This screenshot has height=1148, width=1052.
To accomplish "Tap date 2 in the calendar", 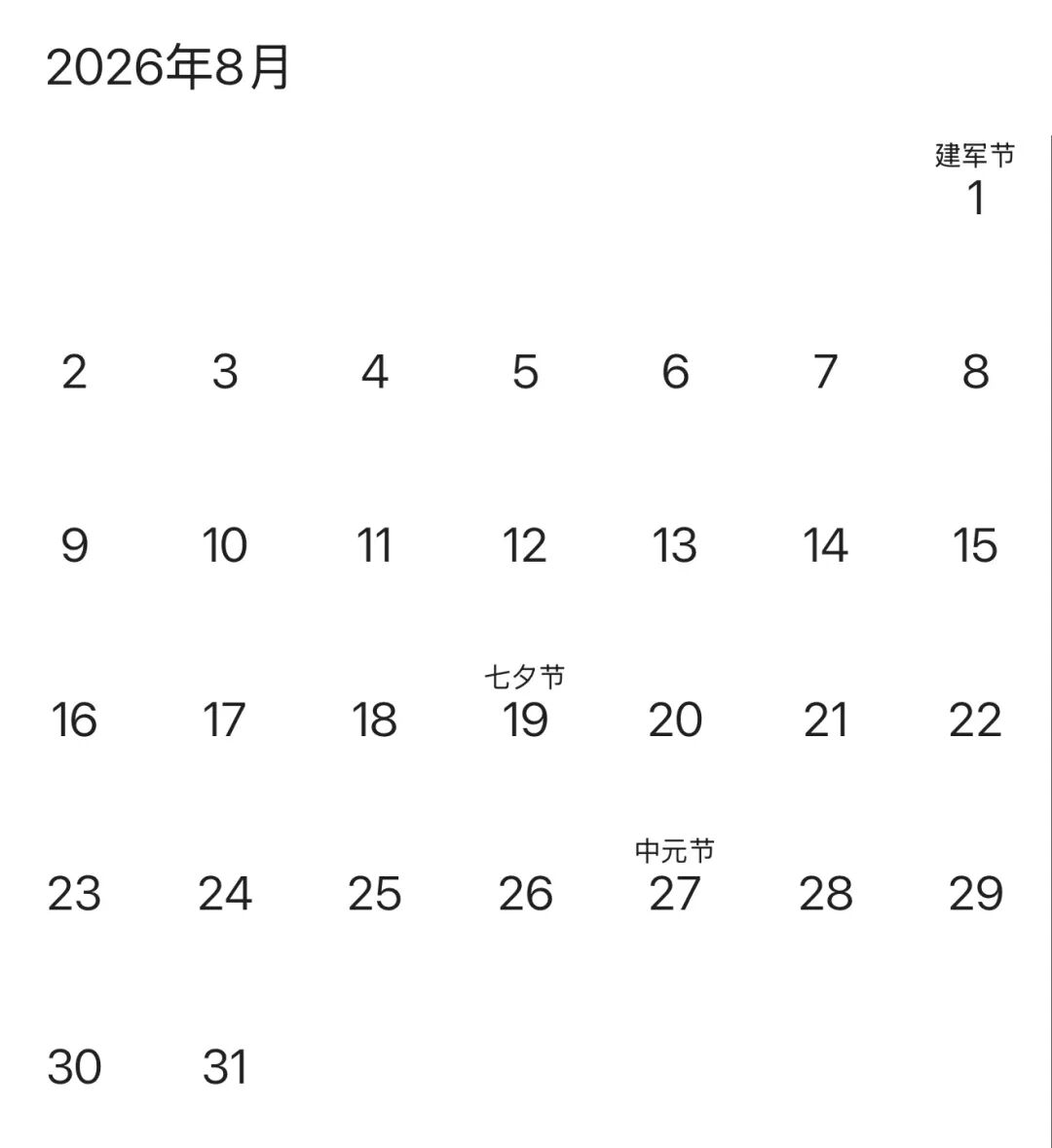I will coord(74,372).
